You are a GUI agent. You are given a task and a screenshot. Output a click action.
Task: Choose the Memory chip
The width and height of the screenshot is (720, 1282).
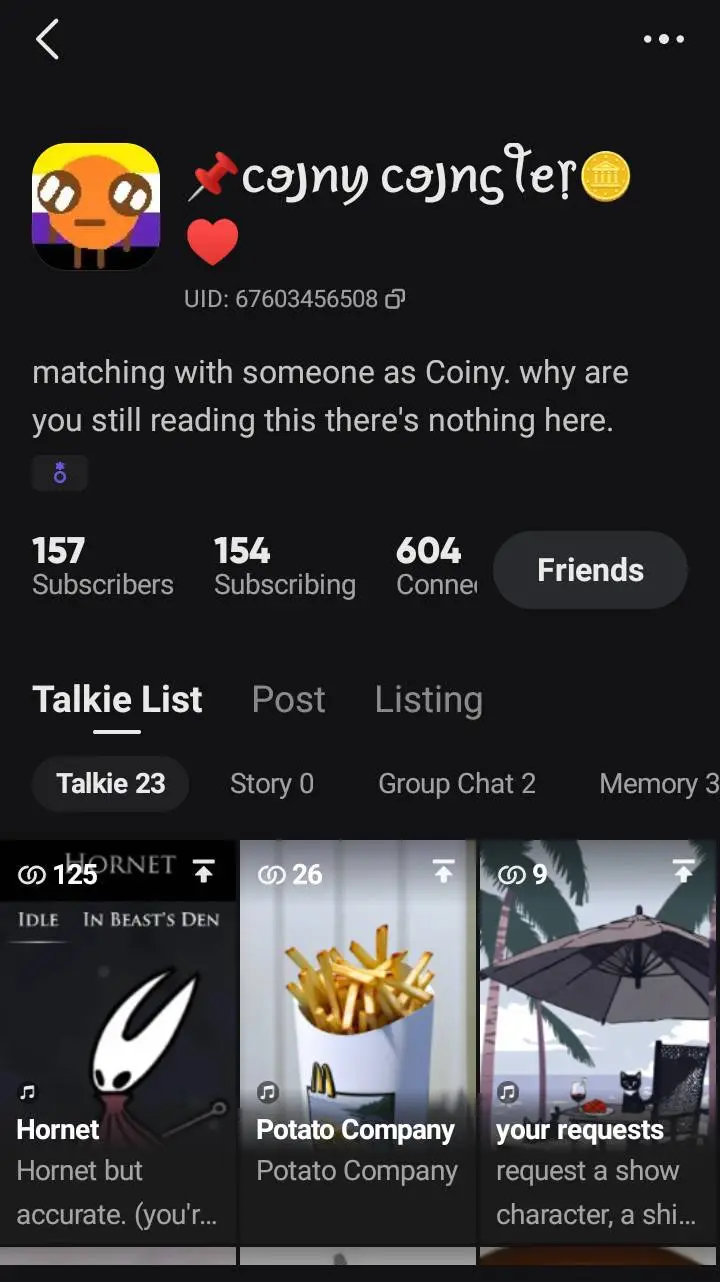(657, 784)
